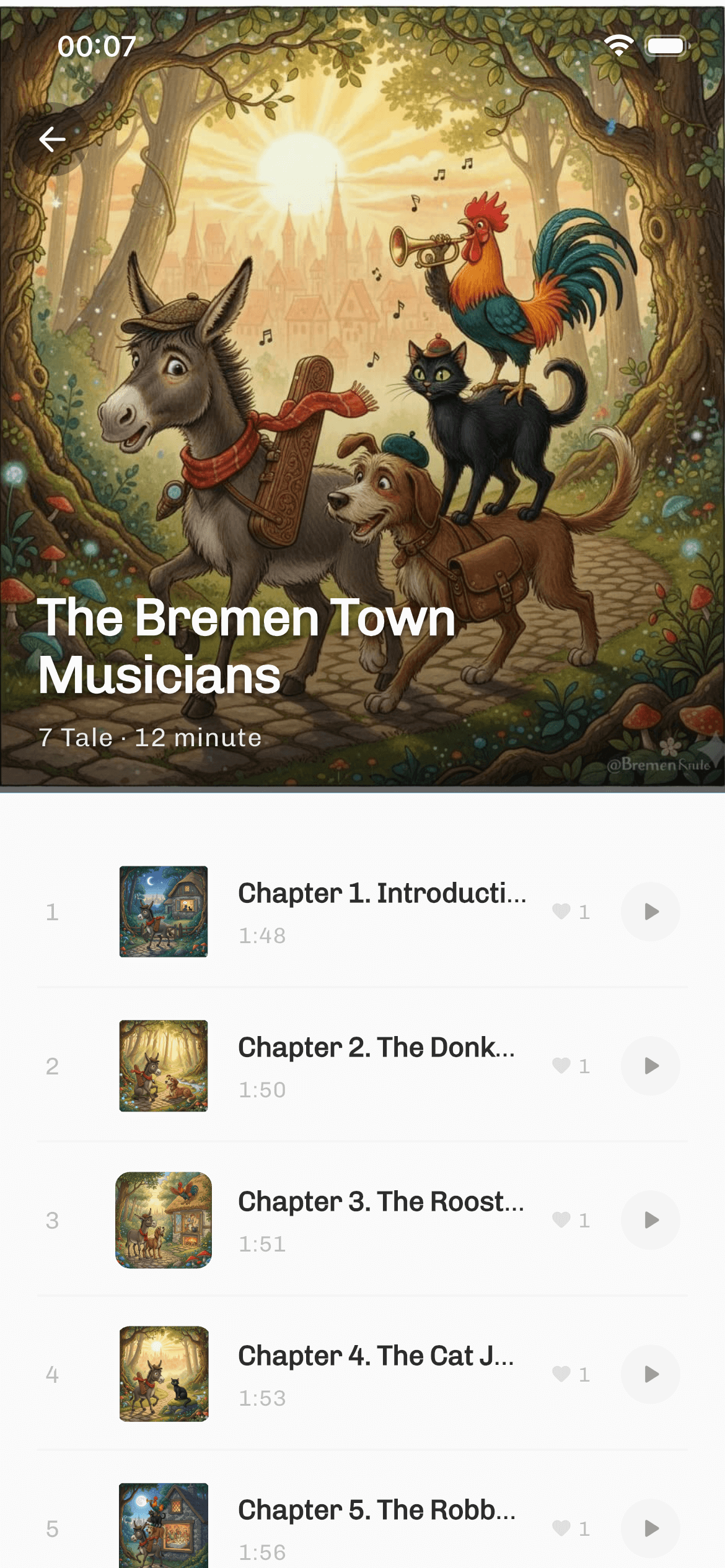Image resolution: width=725 pixels, height=1568 pixels.
Task: Select the Chapter 4. The Cat title
Action: pos(375,1356)
